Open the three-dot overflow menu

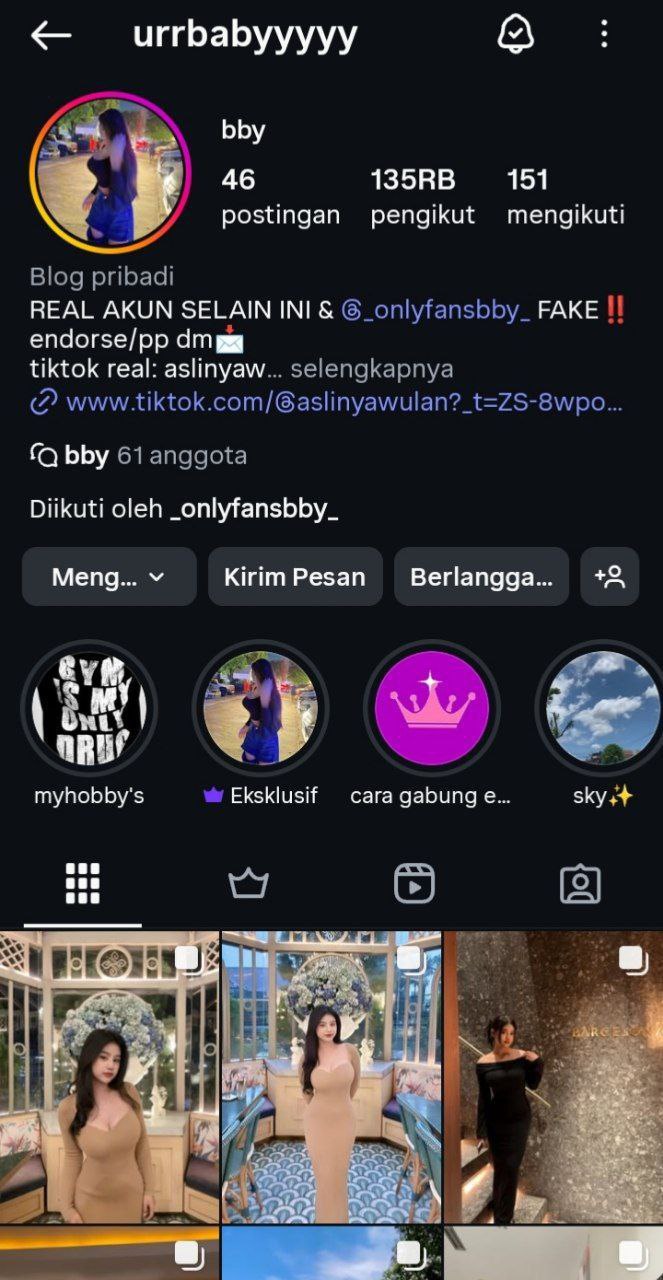[604, 35]
